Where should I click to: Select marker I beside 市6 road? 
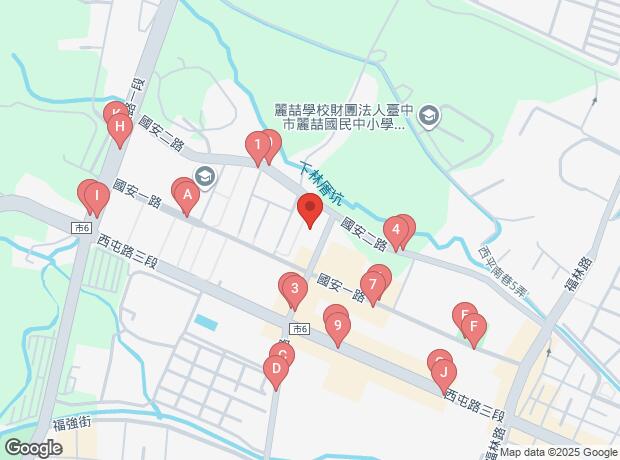click(96, 196)
